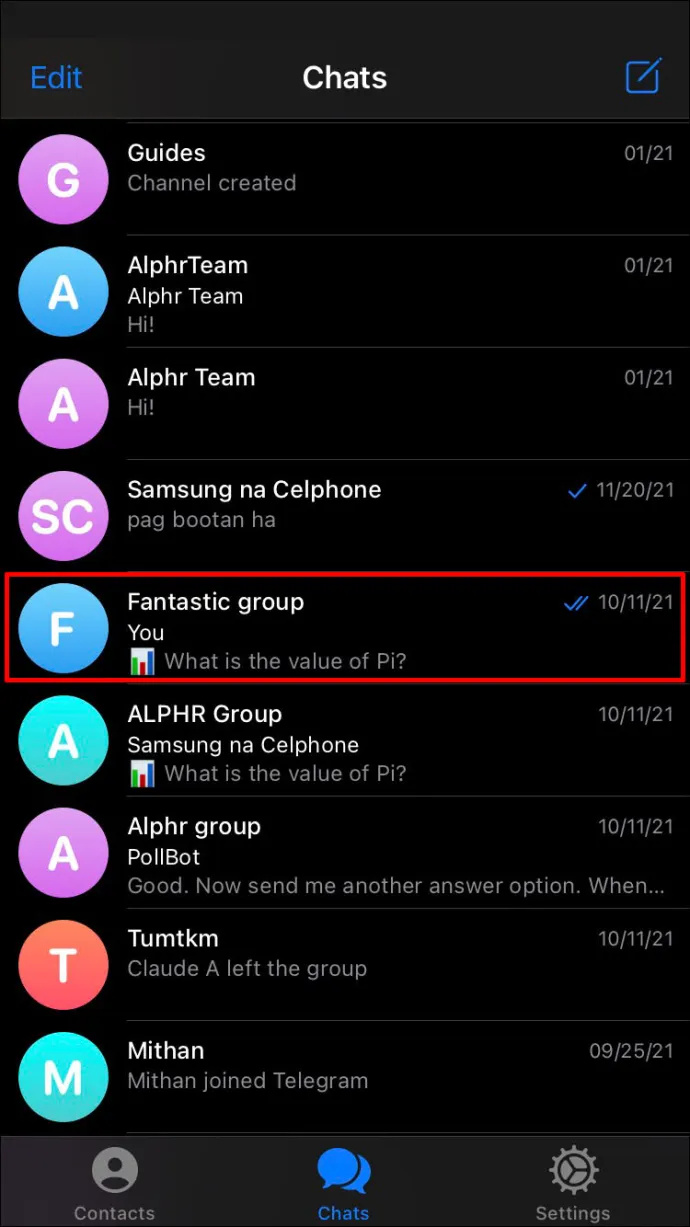Open the Alphr Team chat with Hi!

click(345, 404)
